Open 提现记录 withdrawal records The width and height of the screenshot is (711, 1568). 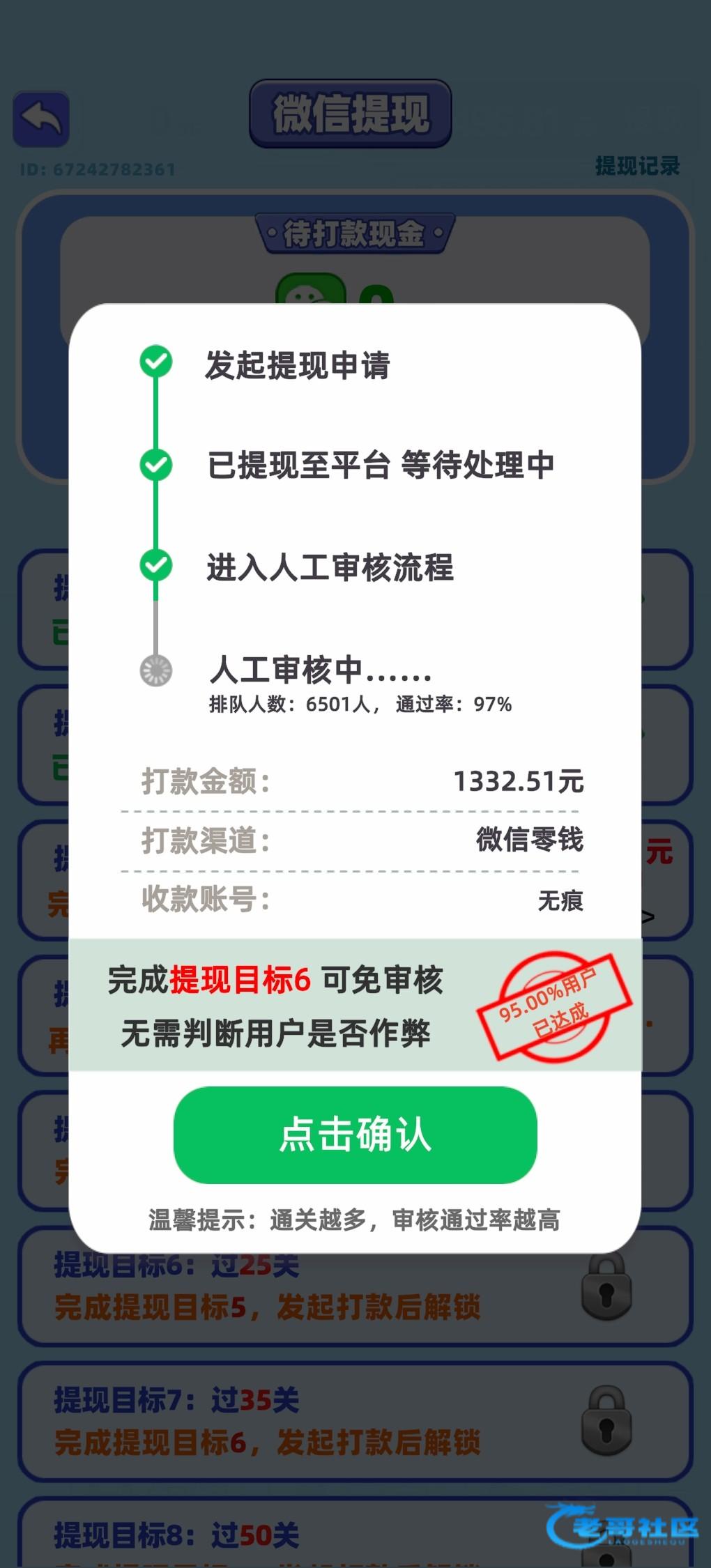(636, 166)
